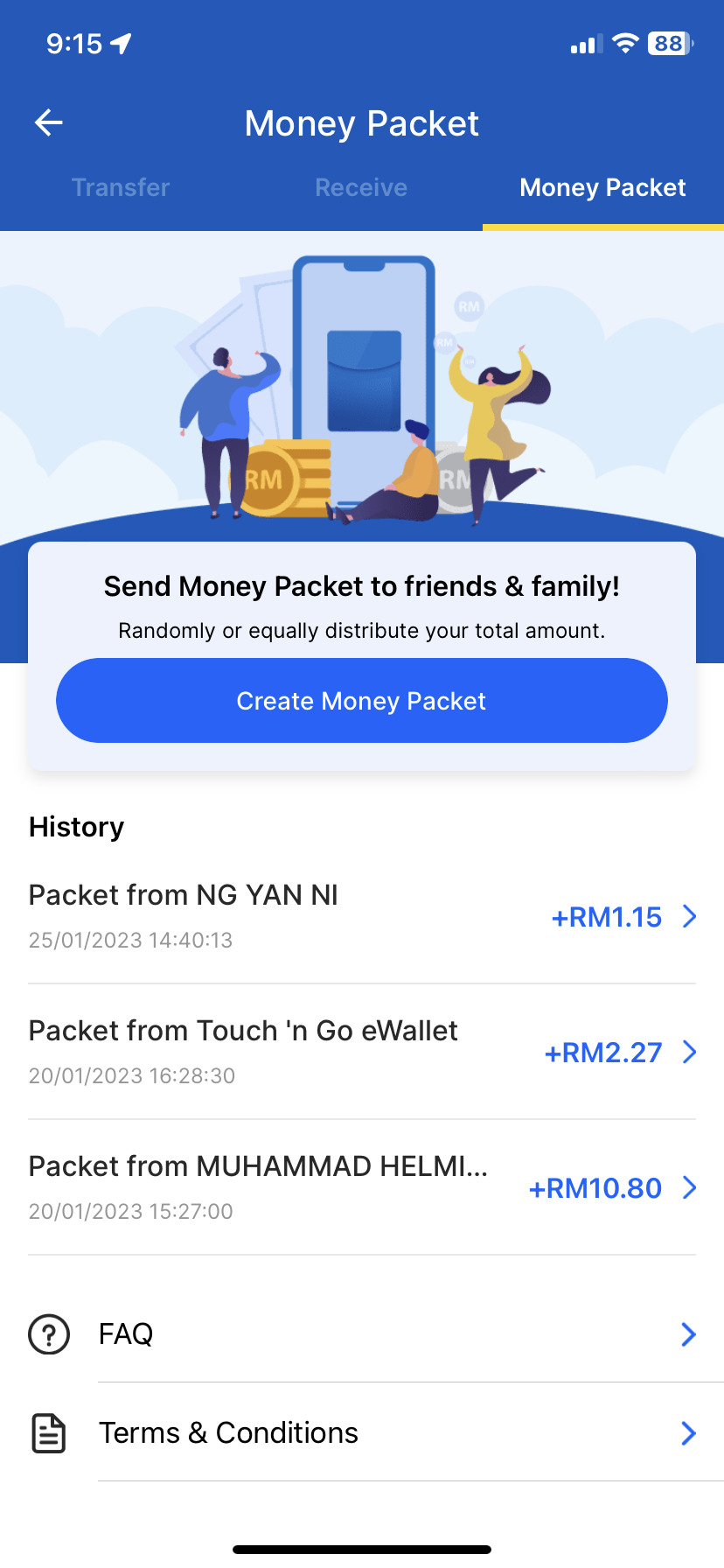
Task: Open packet from NG YAN NI
Action: click(x=362, y=916)
